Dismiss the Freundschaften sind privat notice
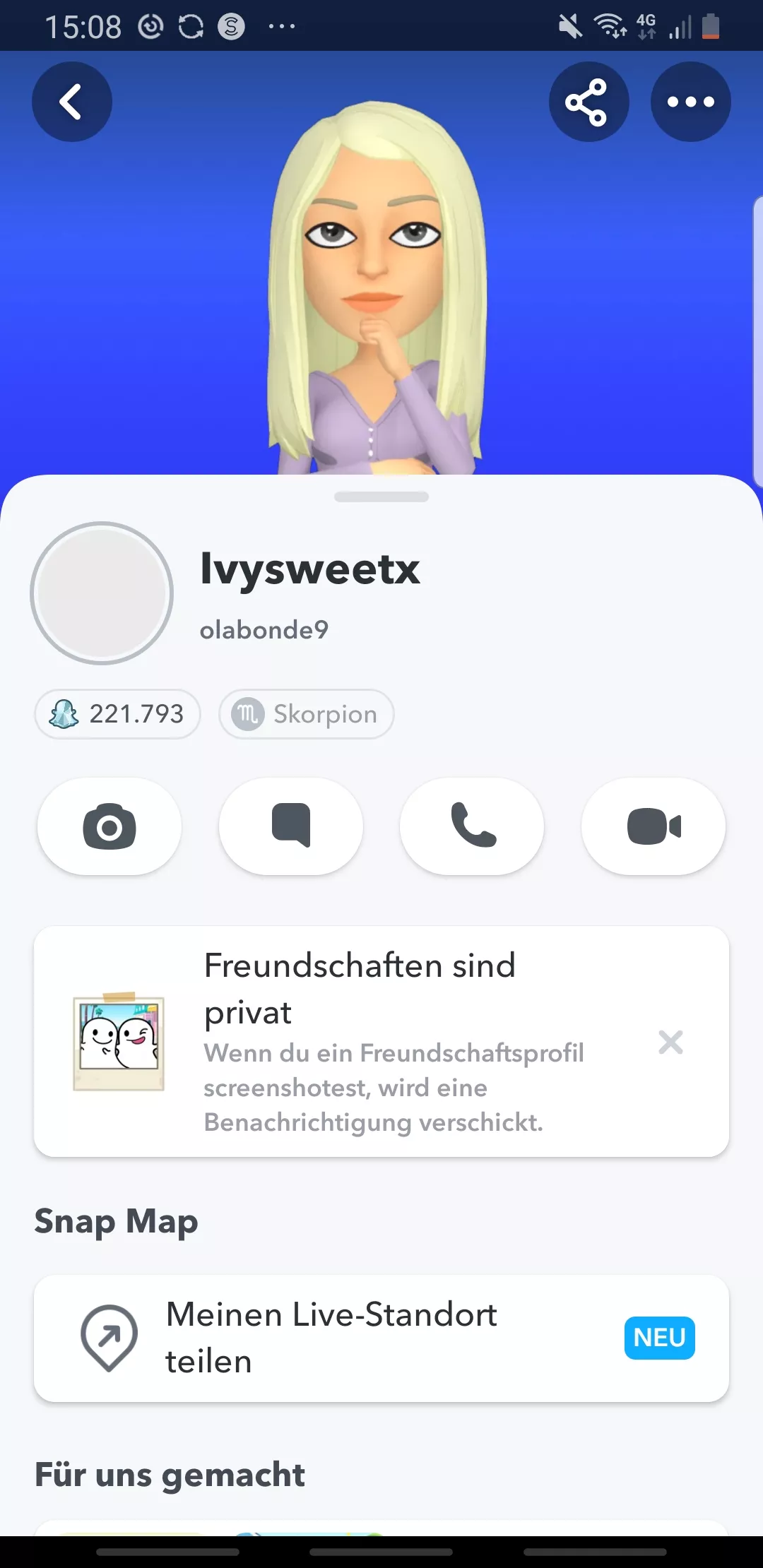 (670, 1042)
